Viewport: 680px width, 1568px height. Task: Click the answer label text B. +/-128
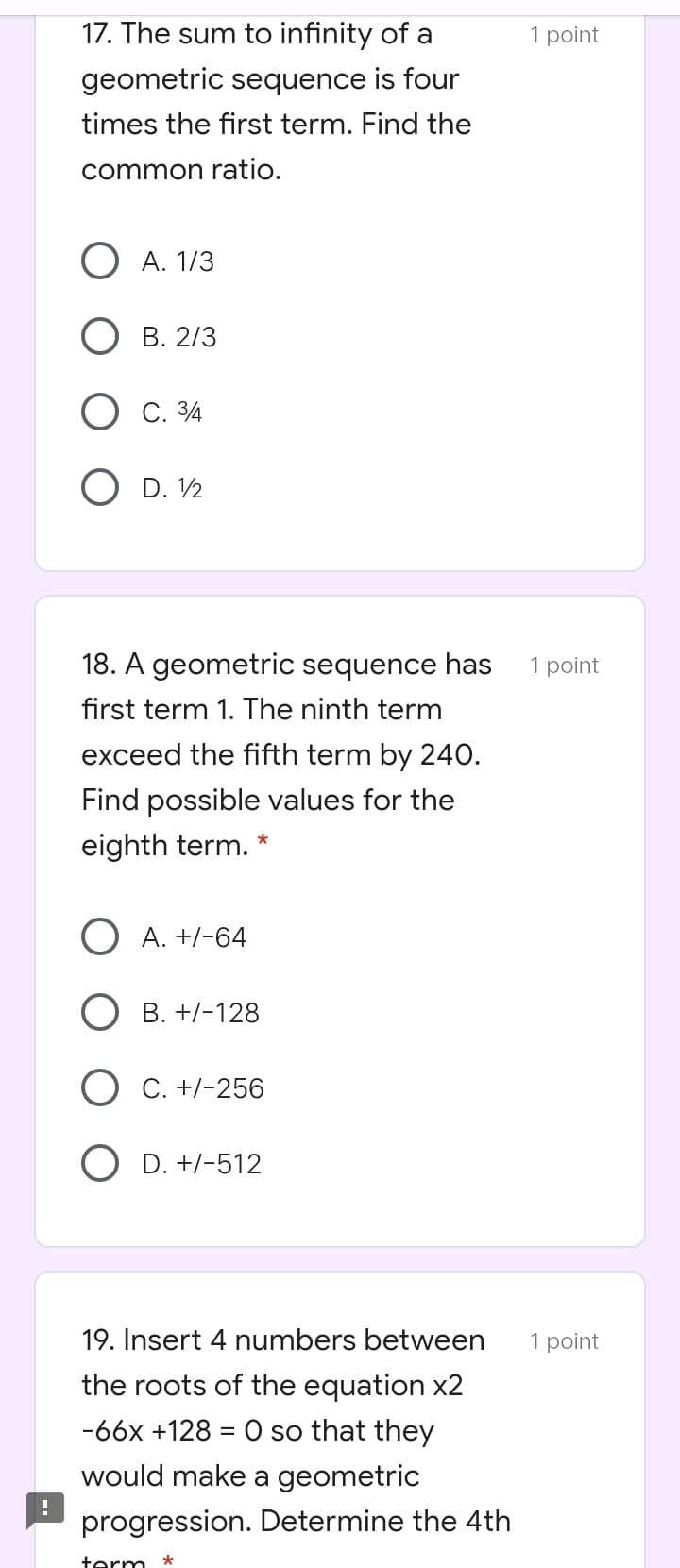tap(202, 1012)
